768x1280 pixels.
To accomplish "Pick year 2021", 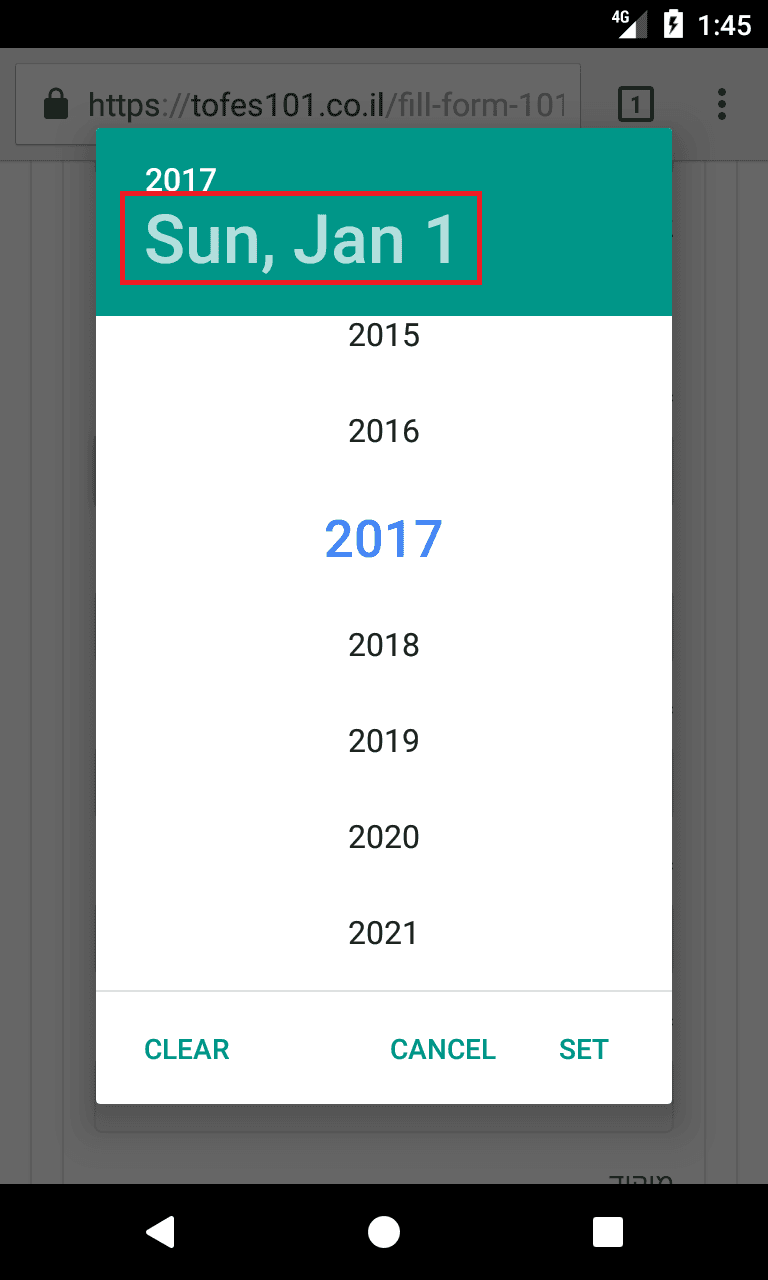I will [x=384, y=933].
